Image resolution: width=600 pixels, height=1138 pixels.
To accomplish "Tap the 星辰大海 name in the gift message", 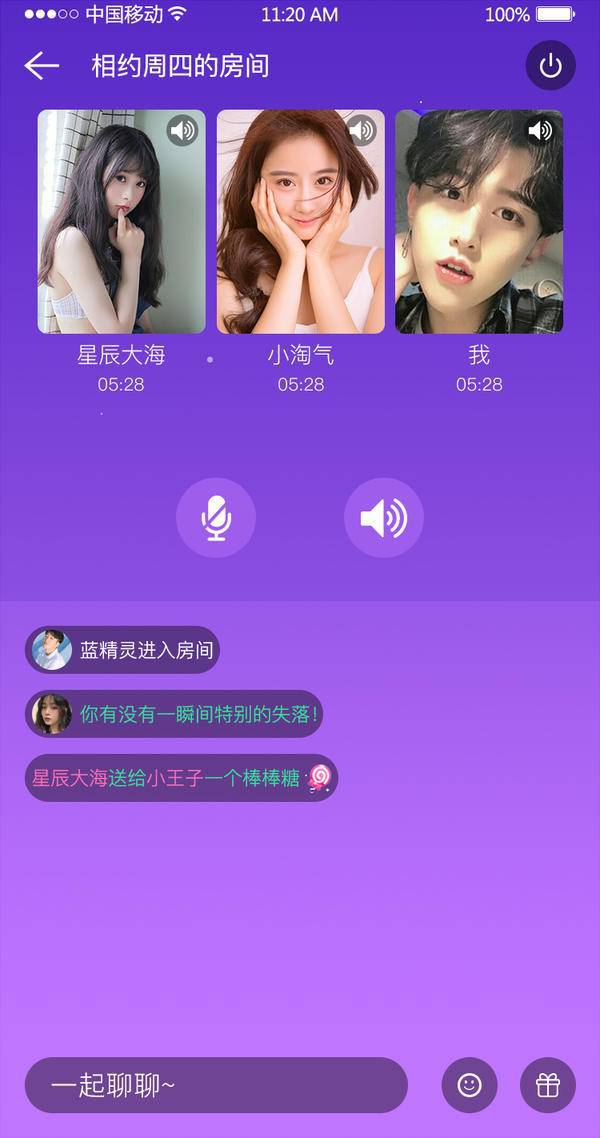I will click(x=69, y=778).
